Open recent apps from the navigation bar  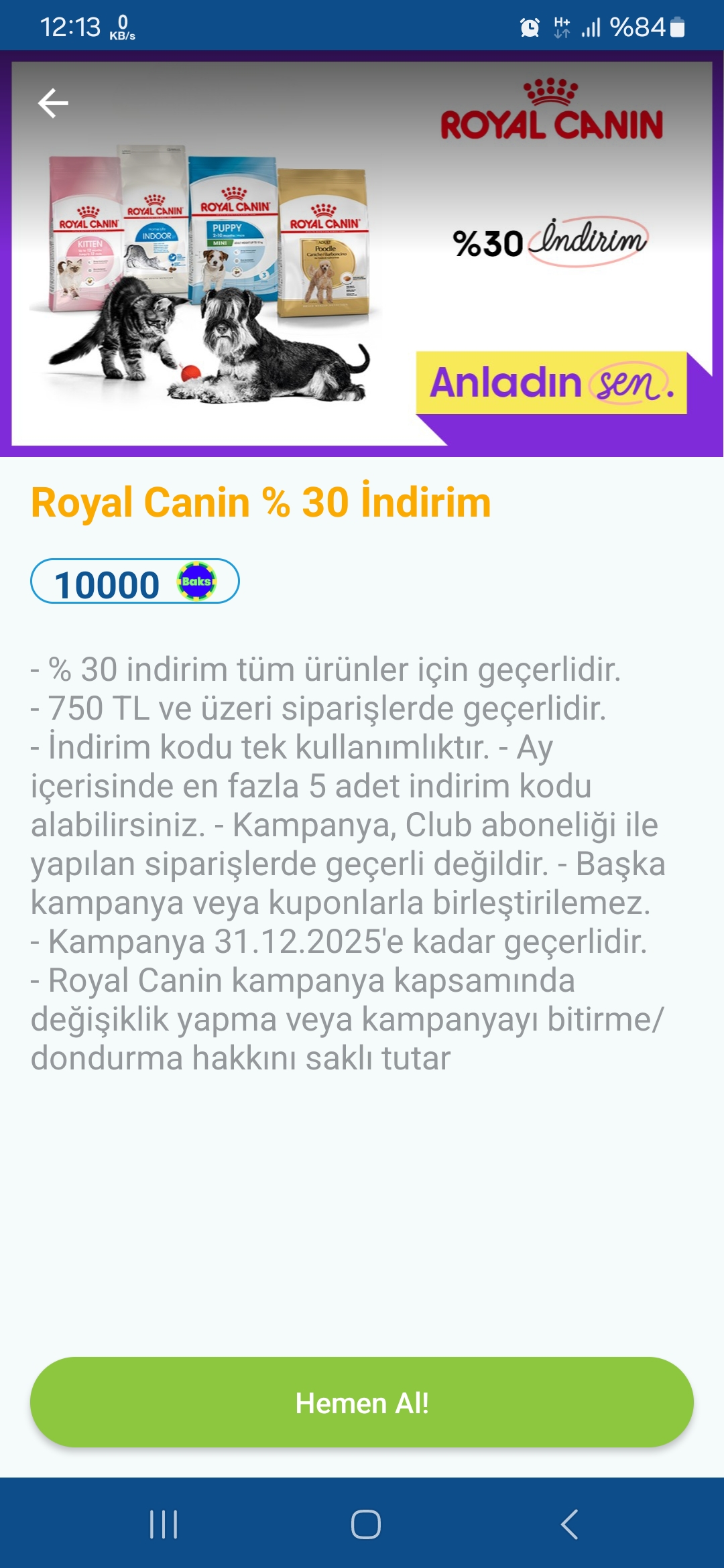164,1524
